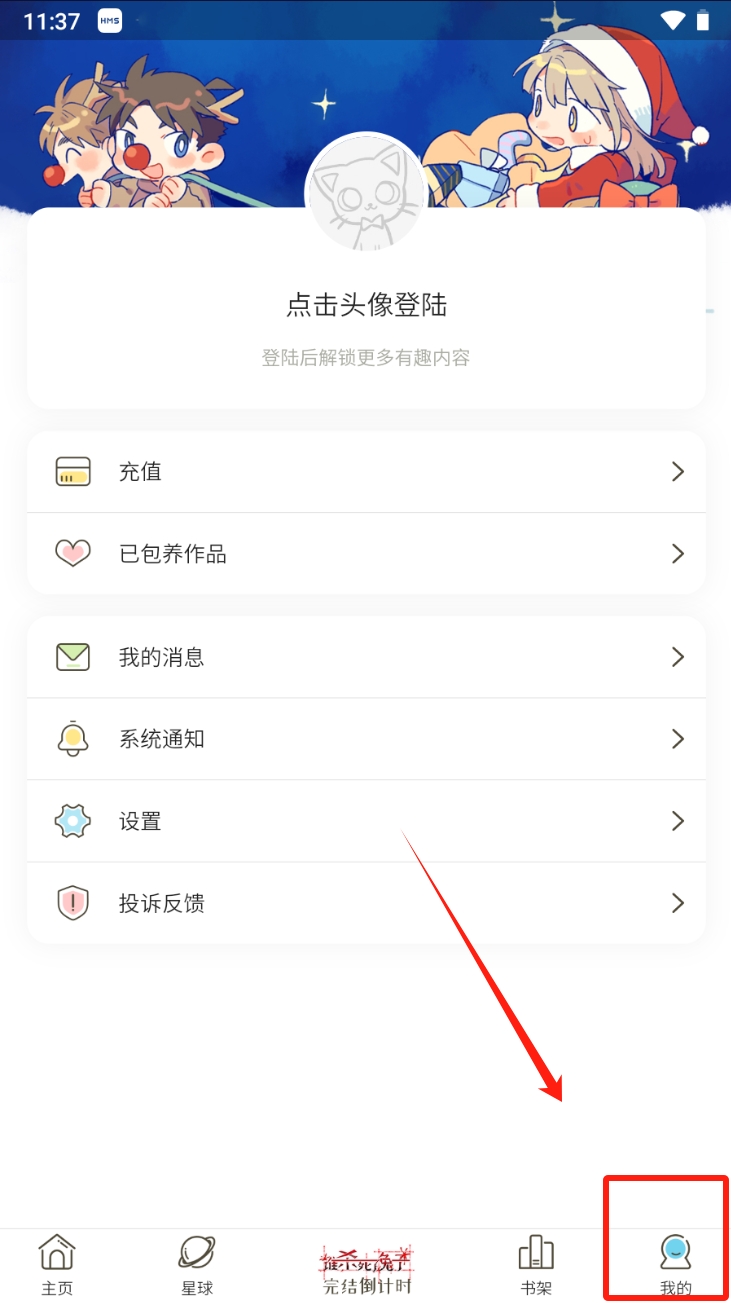Open 我的消息 messages
This screenshot has width=731, height=1303.
(366, 657)
